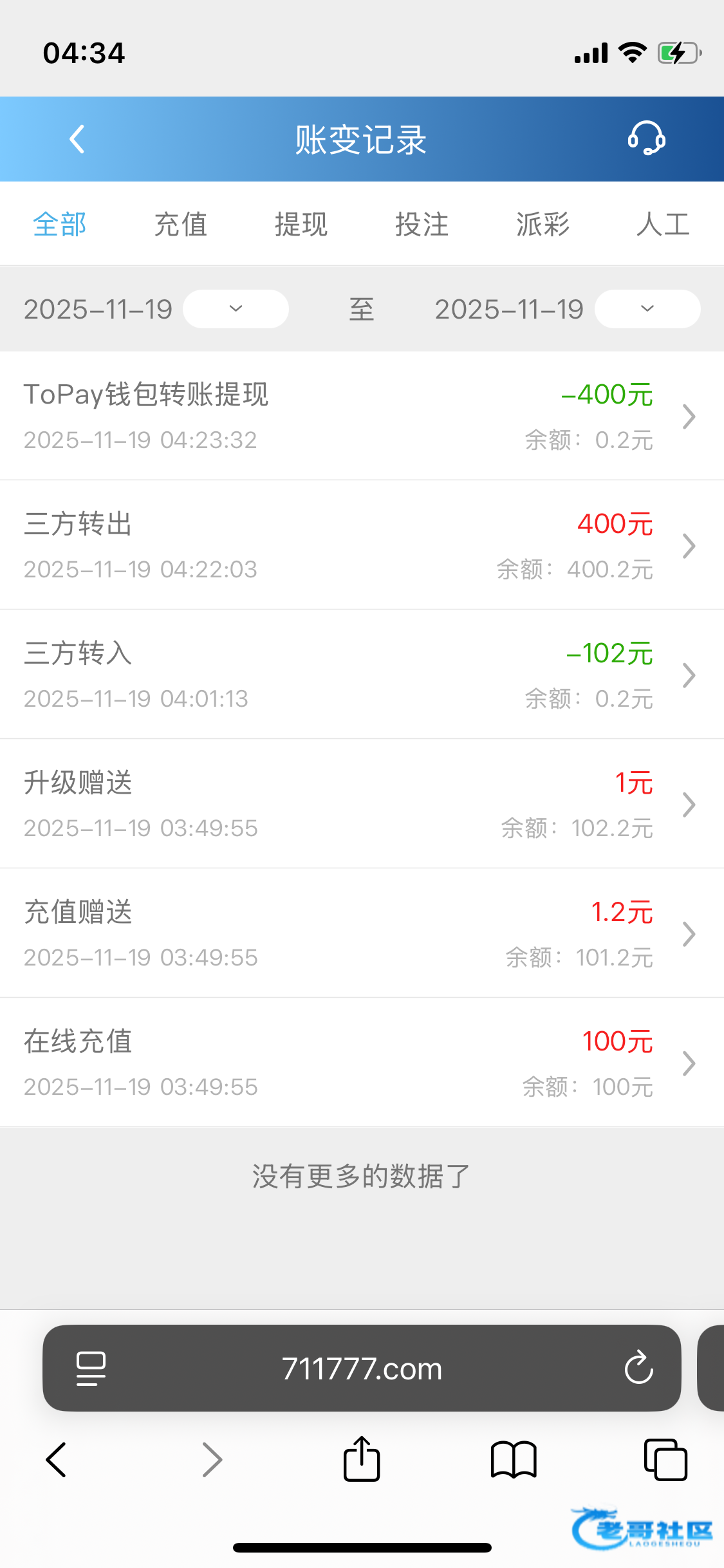Switch to the 充值 tab
This screenshot has width=724, height=1568.
click(x=180, y=225)
